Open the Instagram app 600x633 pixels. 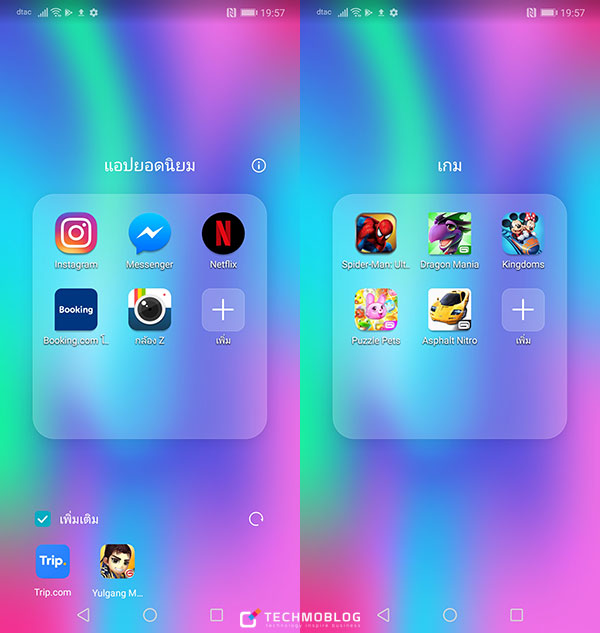76,234
